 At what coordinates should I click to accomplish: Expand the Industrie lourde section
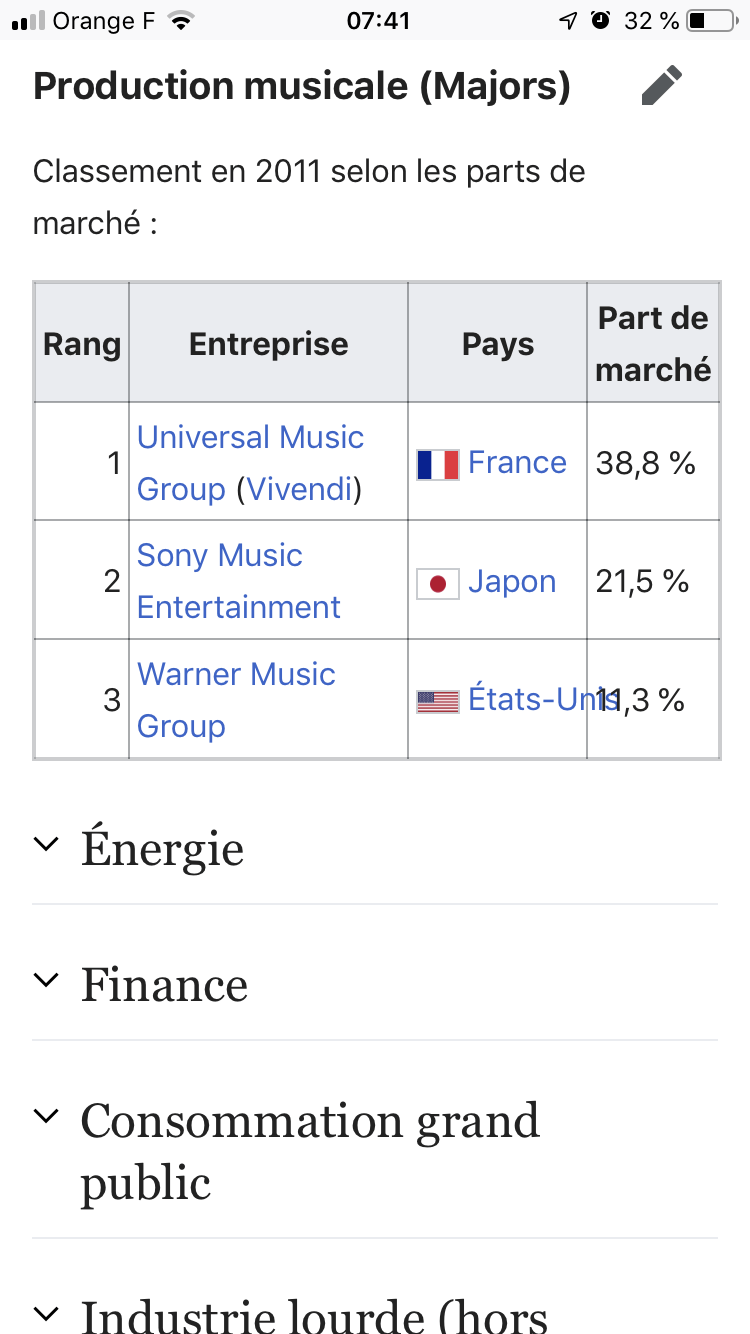(375, 1310)
